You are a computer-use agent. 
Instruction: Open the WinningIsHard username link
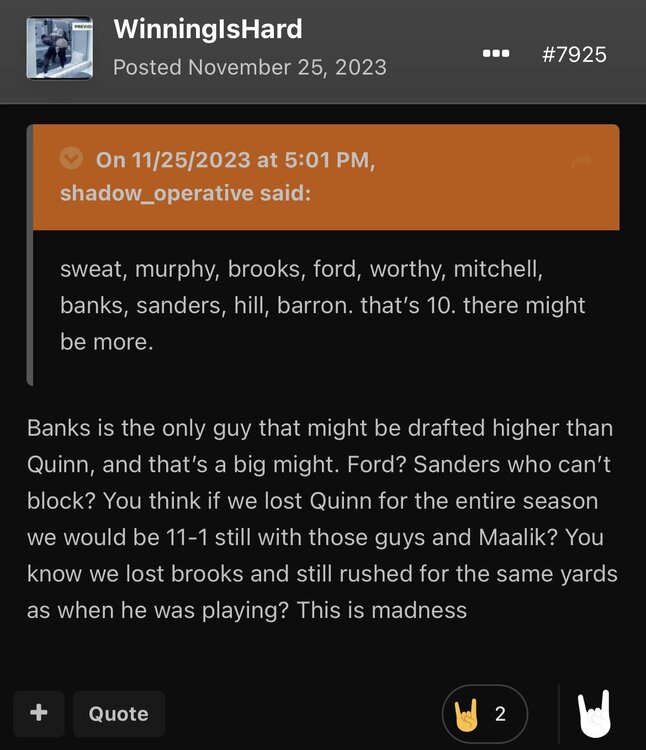pos(208,29)
